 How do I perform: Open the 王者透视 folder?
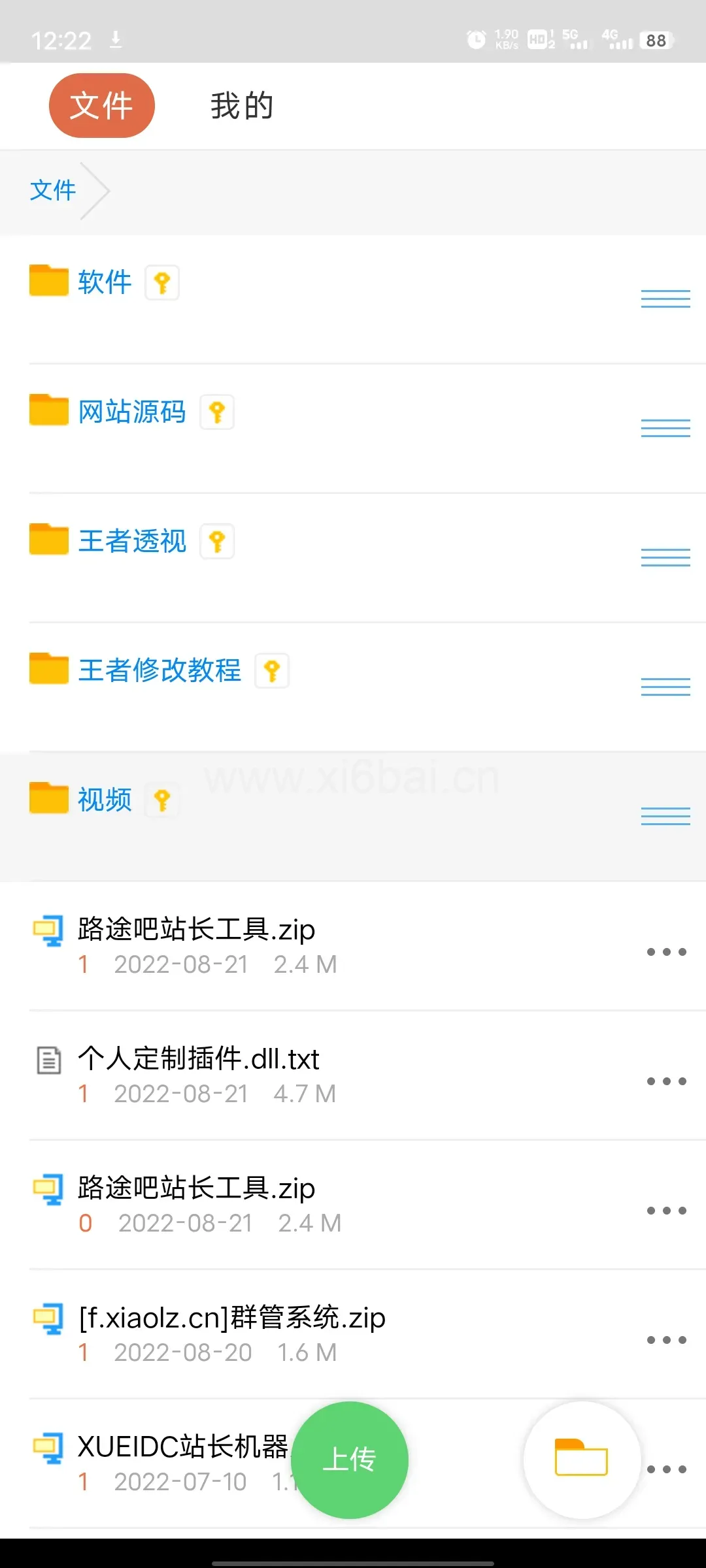coord(132,541)
